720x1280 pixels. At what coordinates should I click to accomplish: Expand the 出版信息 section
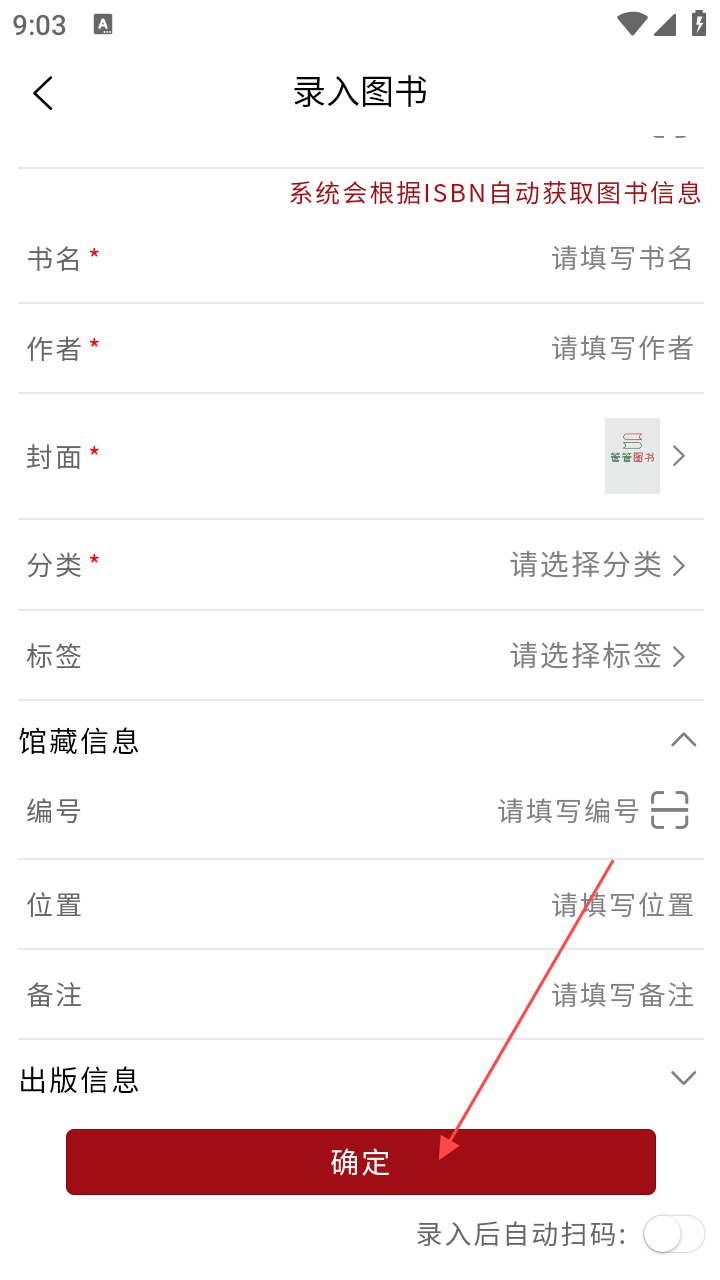[x=683, y=1078]
